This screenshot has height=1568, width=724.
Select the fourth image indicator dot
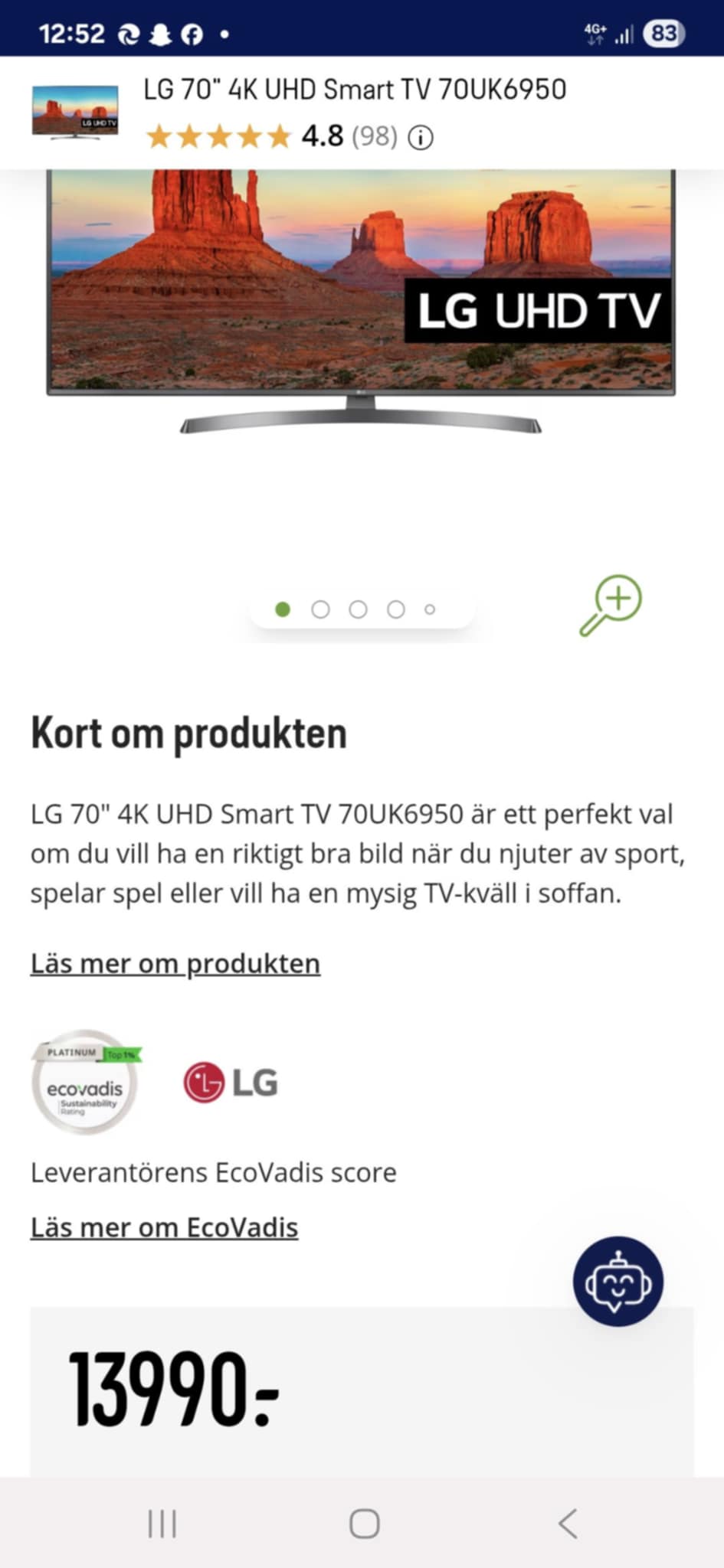[395, 609]
